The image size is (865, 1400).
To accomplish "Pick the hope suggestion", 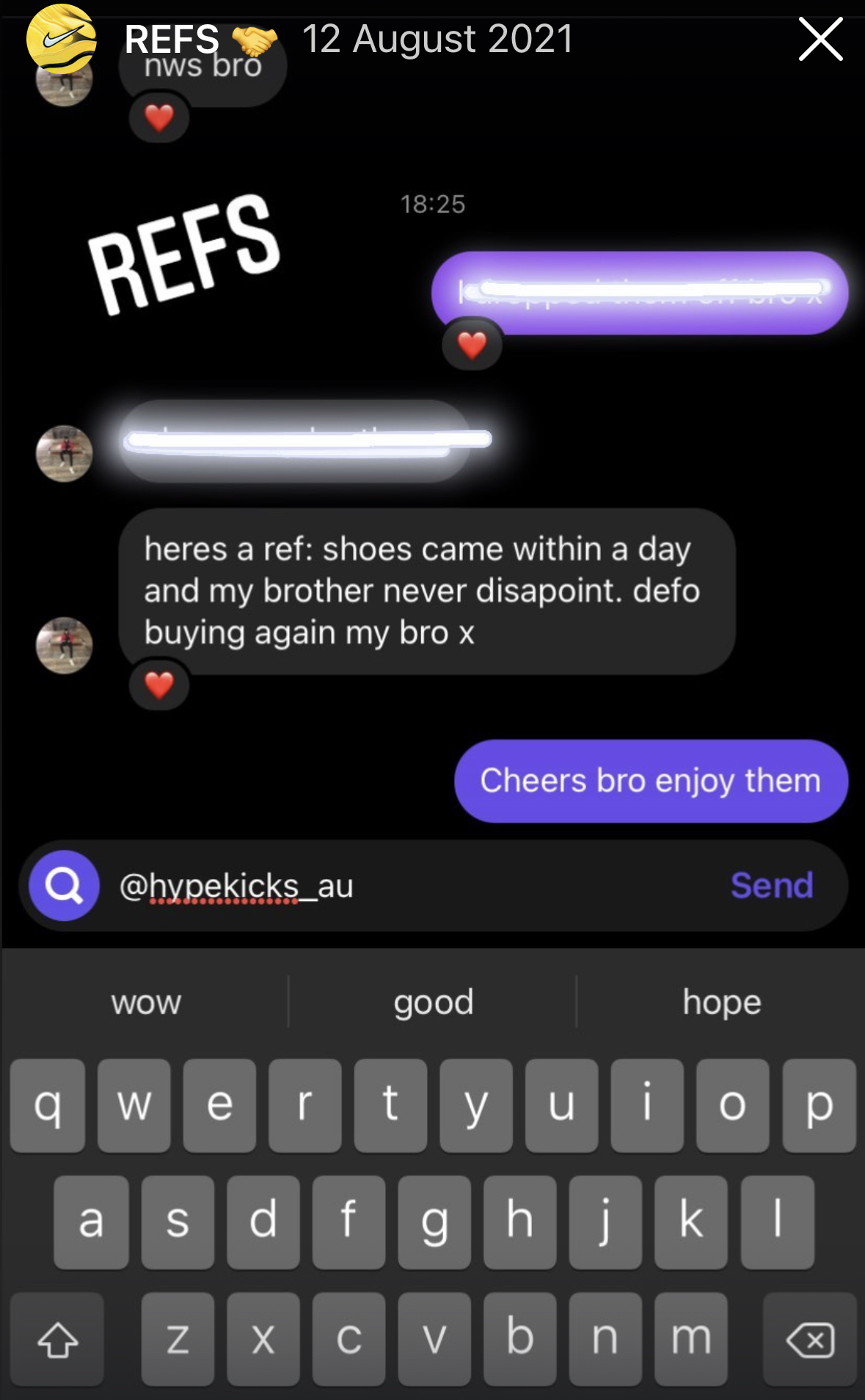I will 721,1001.
